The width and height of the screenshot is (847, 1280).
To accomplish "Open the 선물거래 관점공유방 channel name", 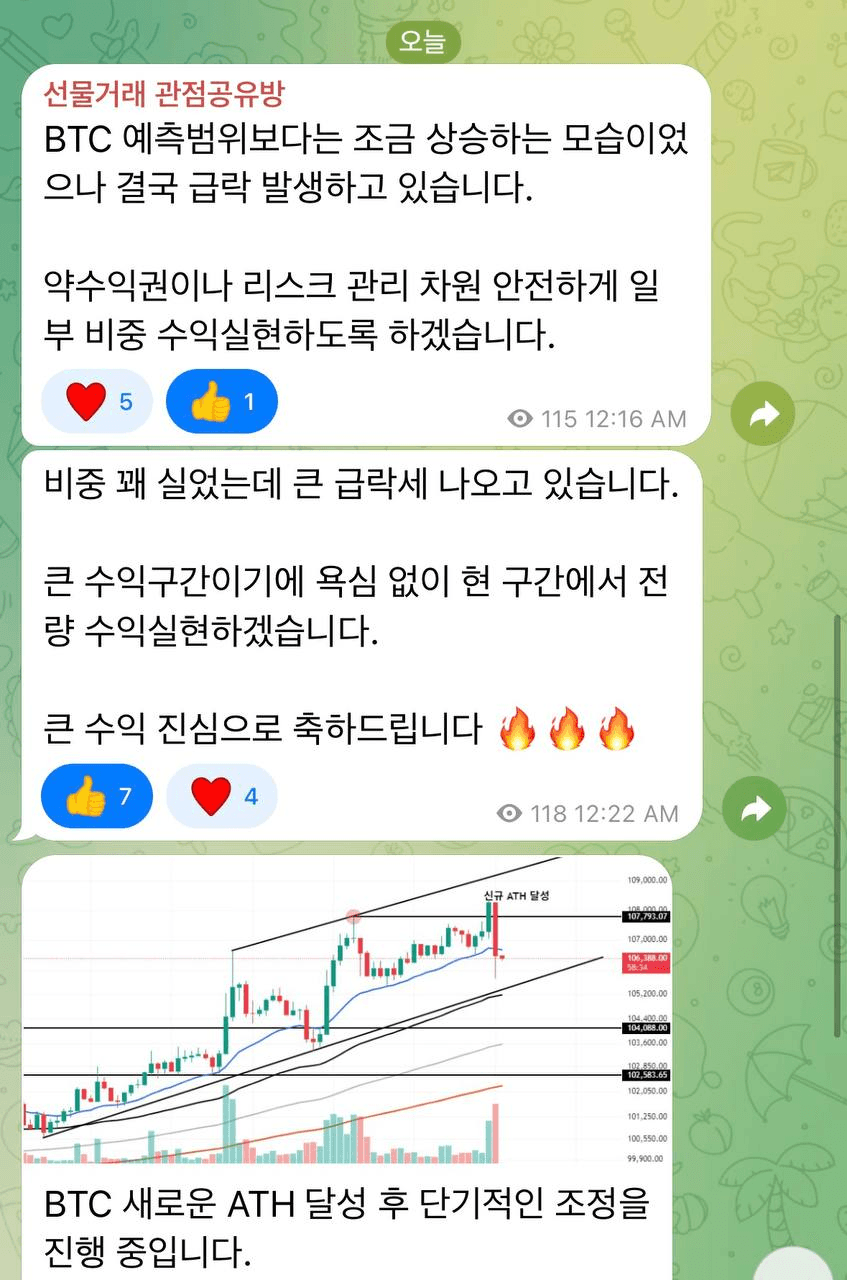I will pos(164,94).
